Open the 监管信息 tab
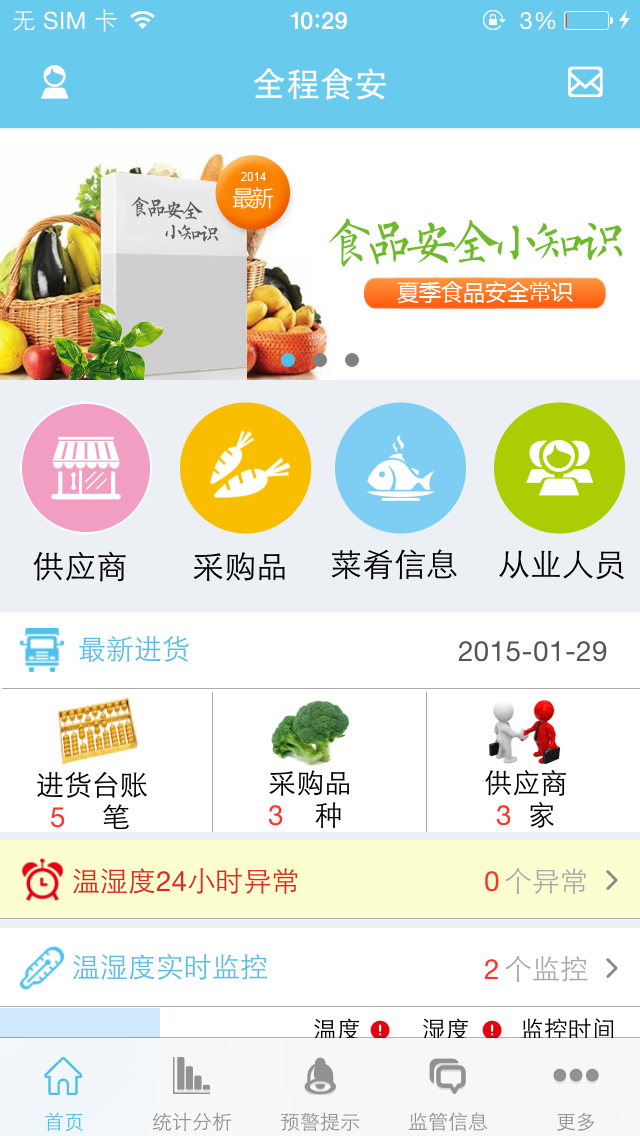Screen dimensions: 640x1136 (447, 1092)
